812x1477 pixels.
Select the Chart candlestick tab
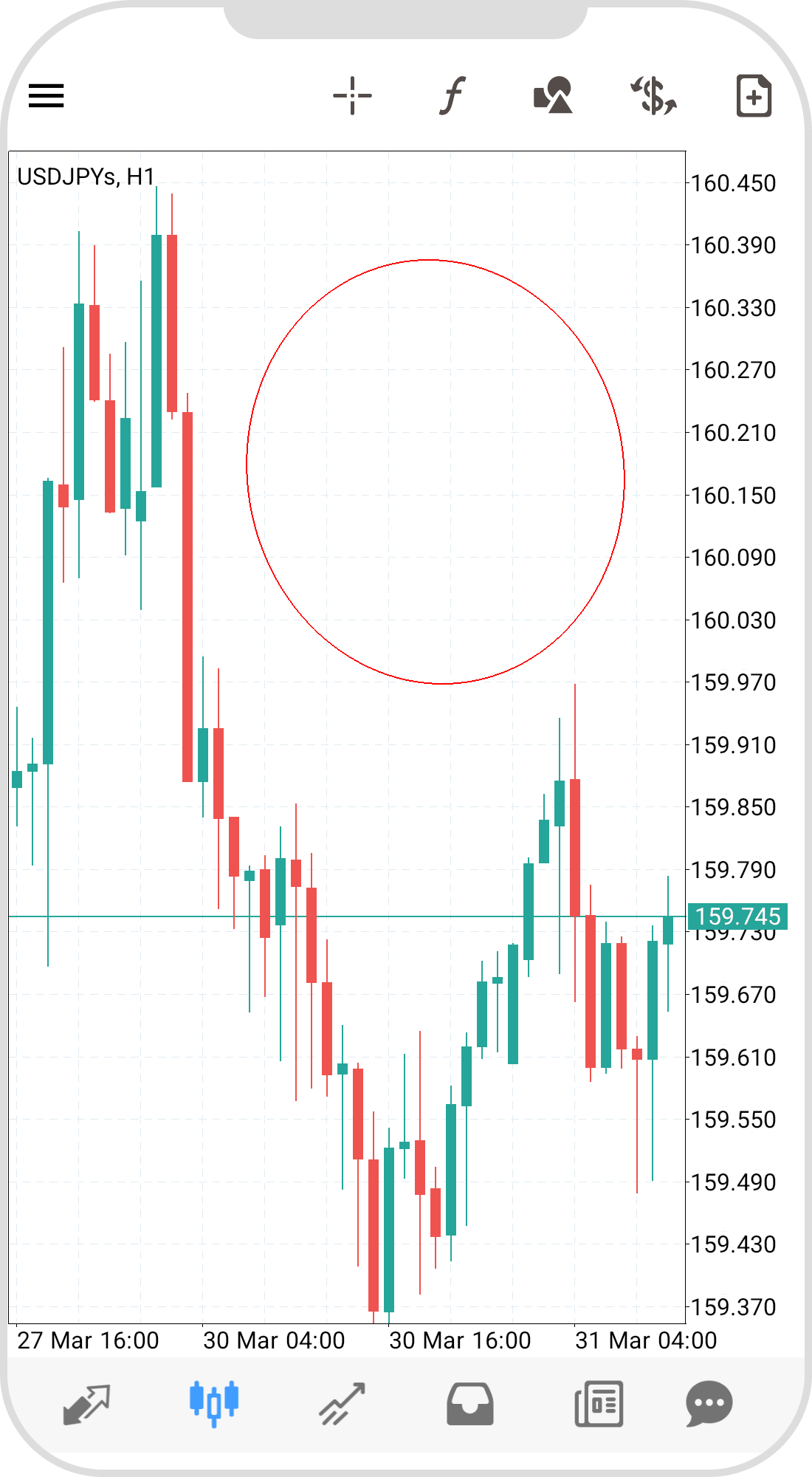click(214, 1403)
